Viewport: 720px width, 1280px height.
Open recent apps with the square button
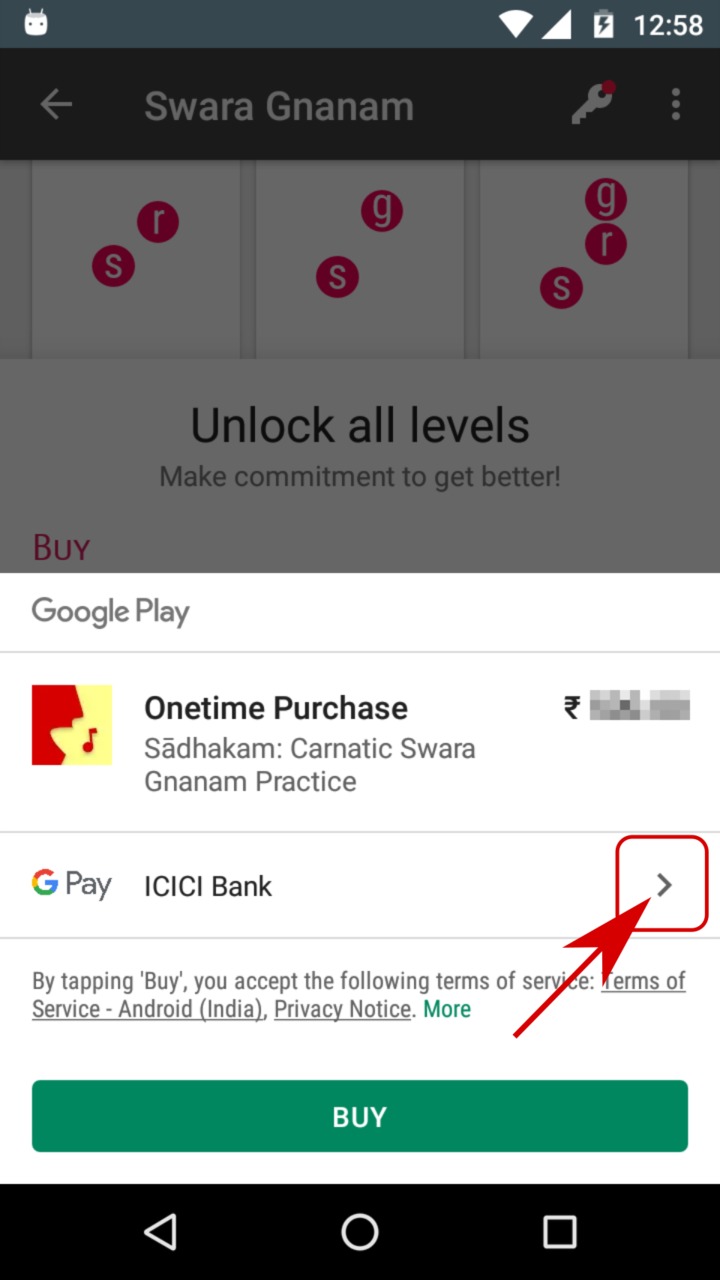560,1232
